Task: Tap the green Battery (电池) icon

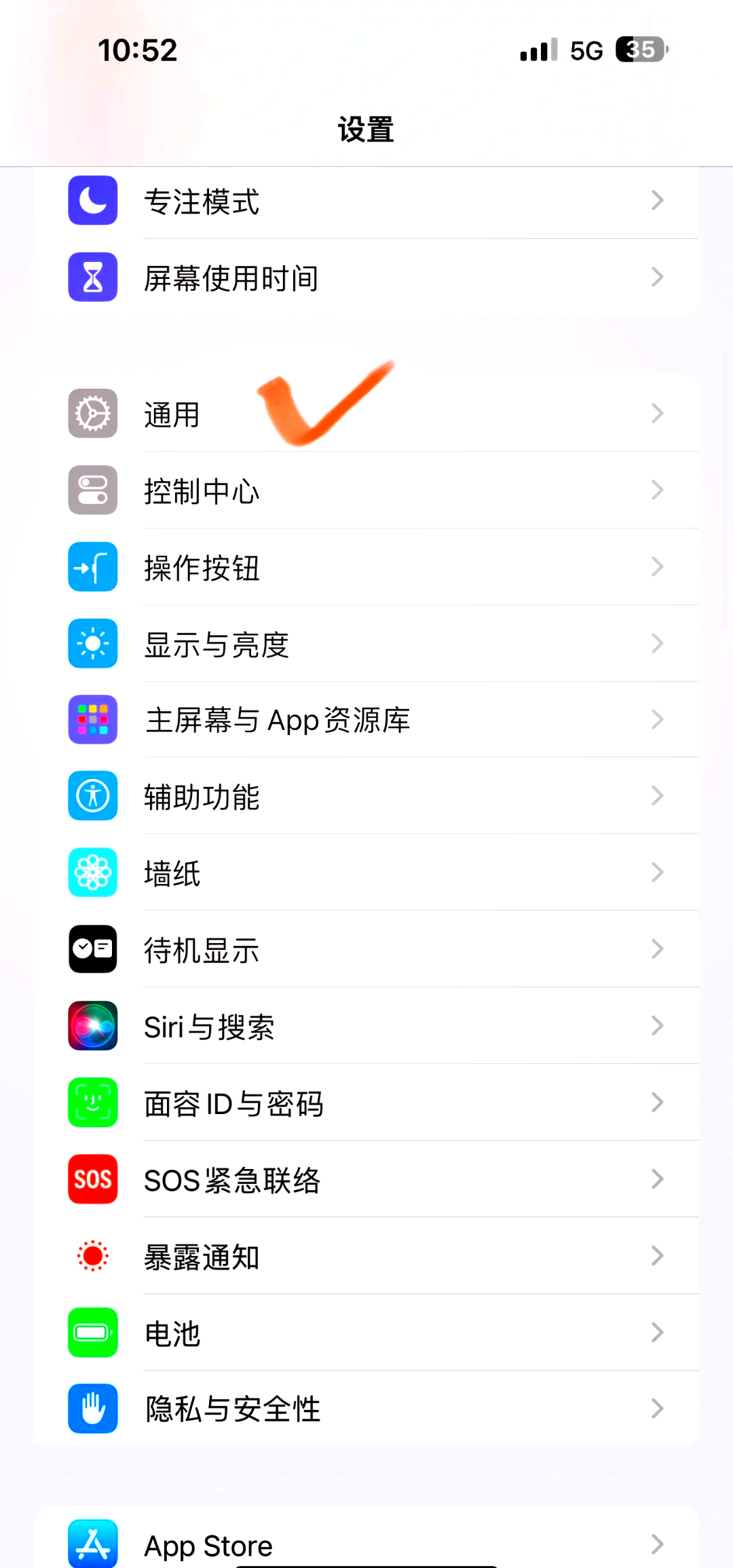Action: (x=92, y=1333)
